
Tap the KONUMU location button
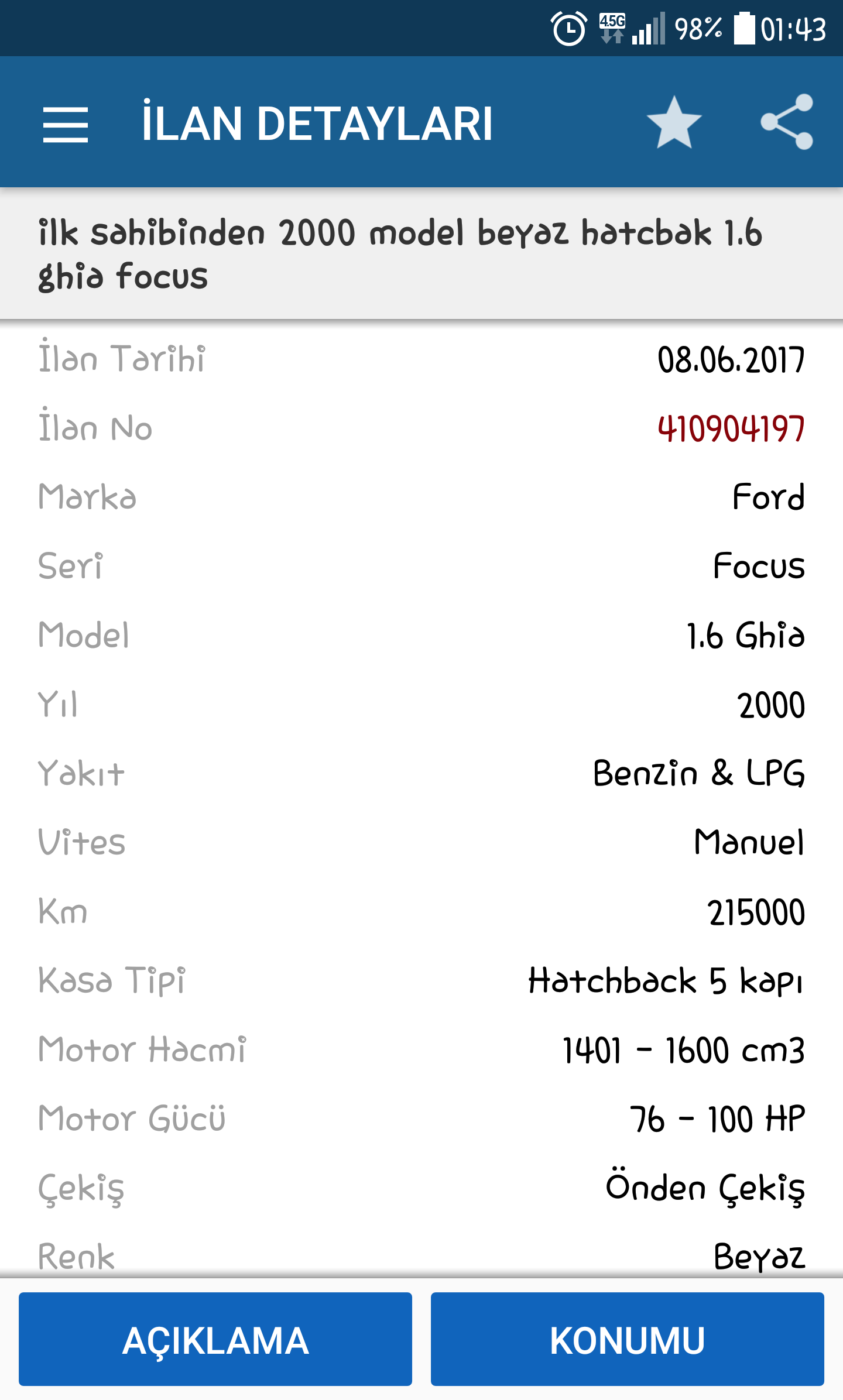[x=628, y=1339]
